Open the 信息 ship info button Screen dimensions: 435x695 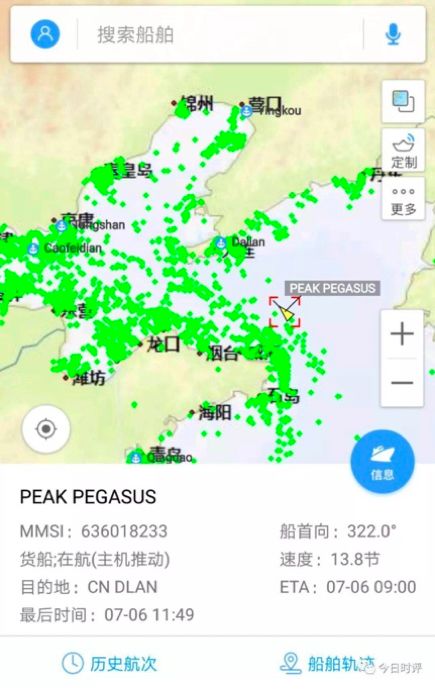(x=382, y=461)
